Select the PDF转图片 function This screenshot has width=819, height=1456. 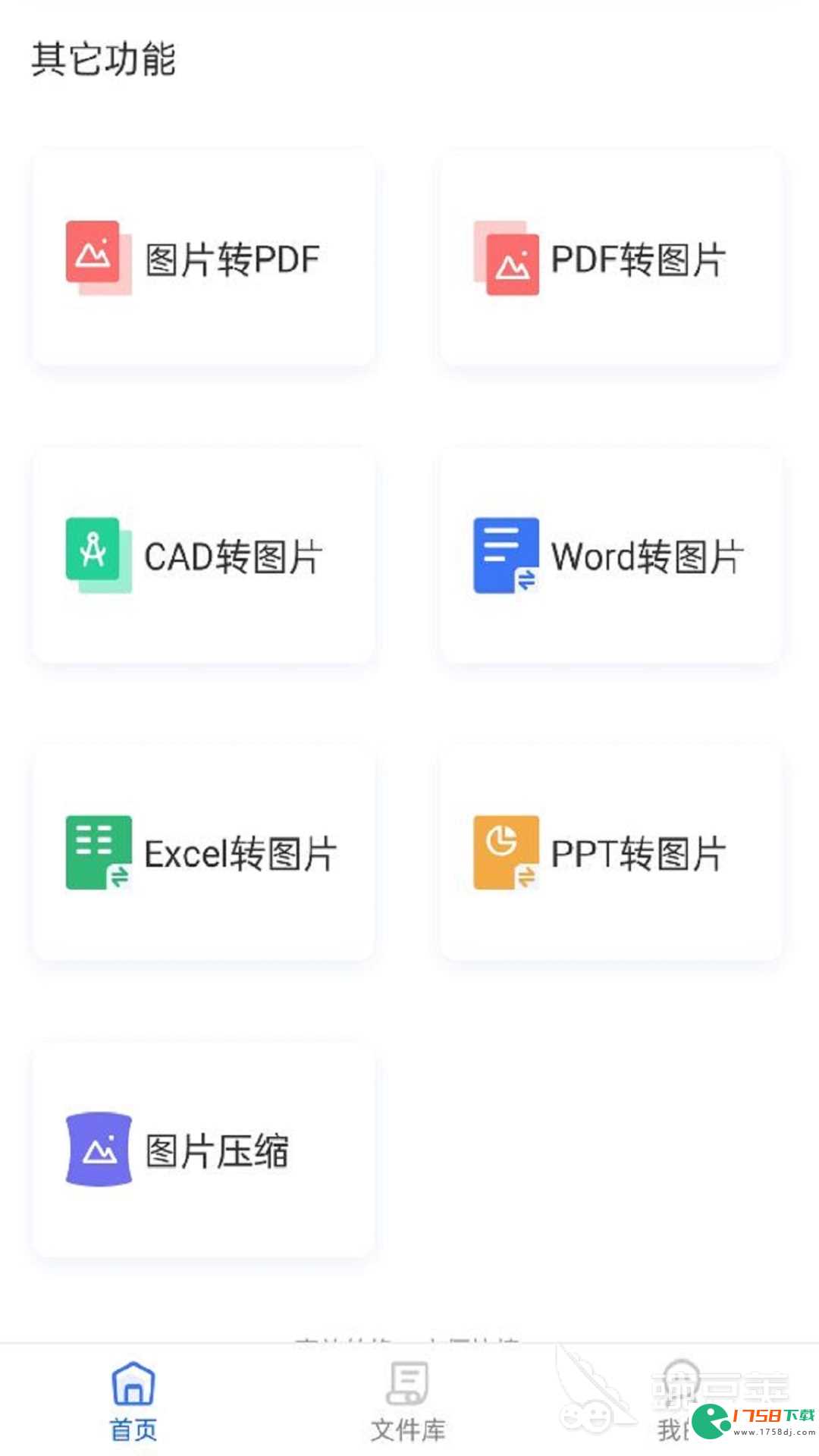pyautogui.click(x=611, y=258)
